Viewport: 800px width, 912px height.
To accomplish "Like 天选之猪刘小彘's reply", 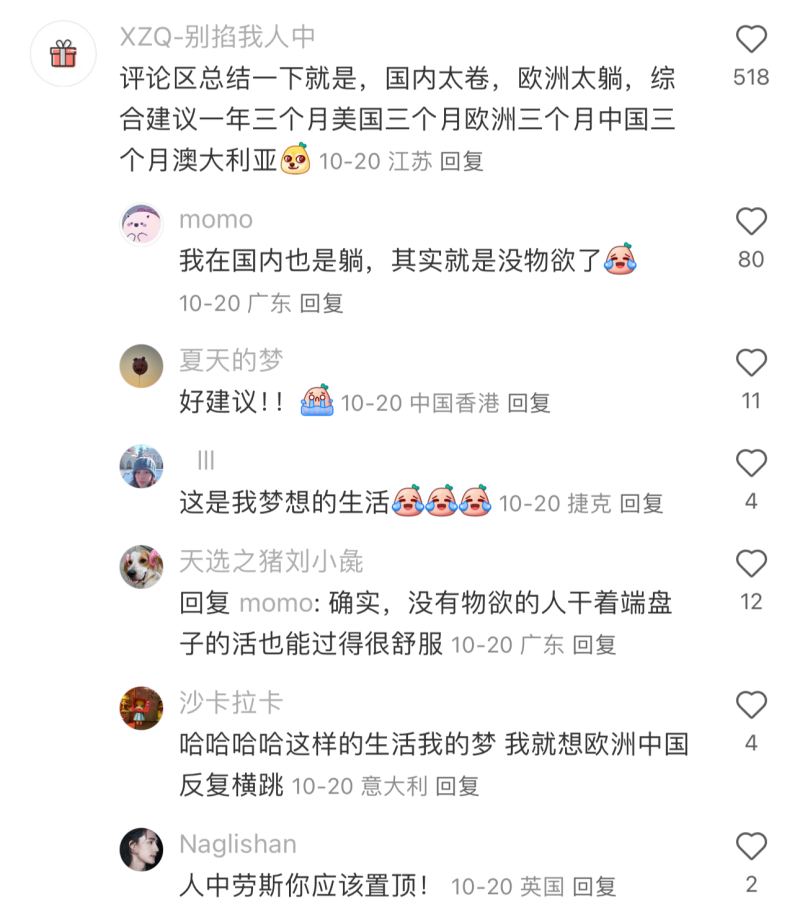I will pyautogui.click(x=751, y=564).
